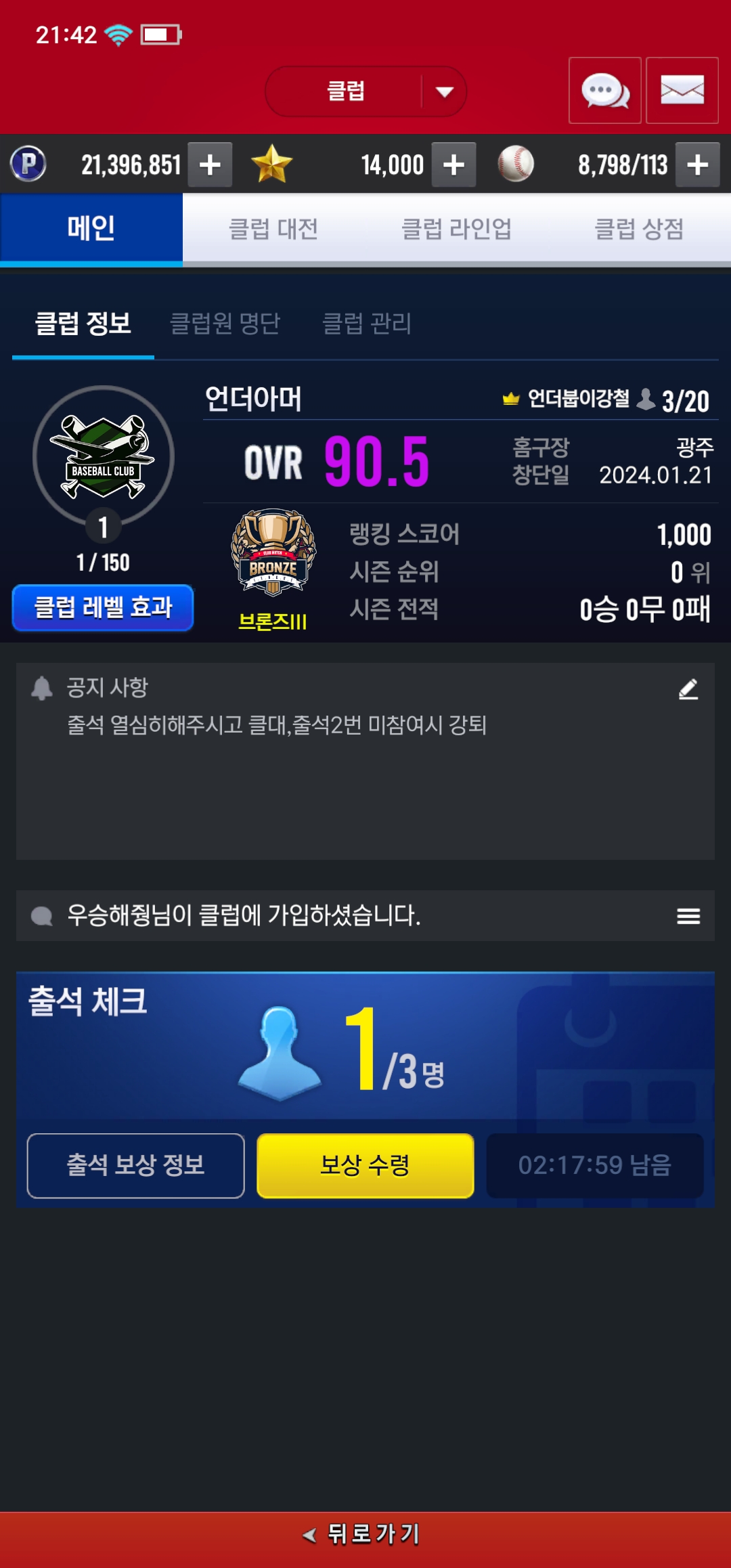Open the club activity log menu
The width and height of the screenshot is (731, 1568).
(688, 916)
